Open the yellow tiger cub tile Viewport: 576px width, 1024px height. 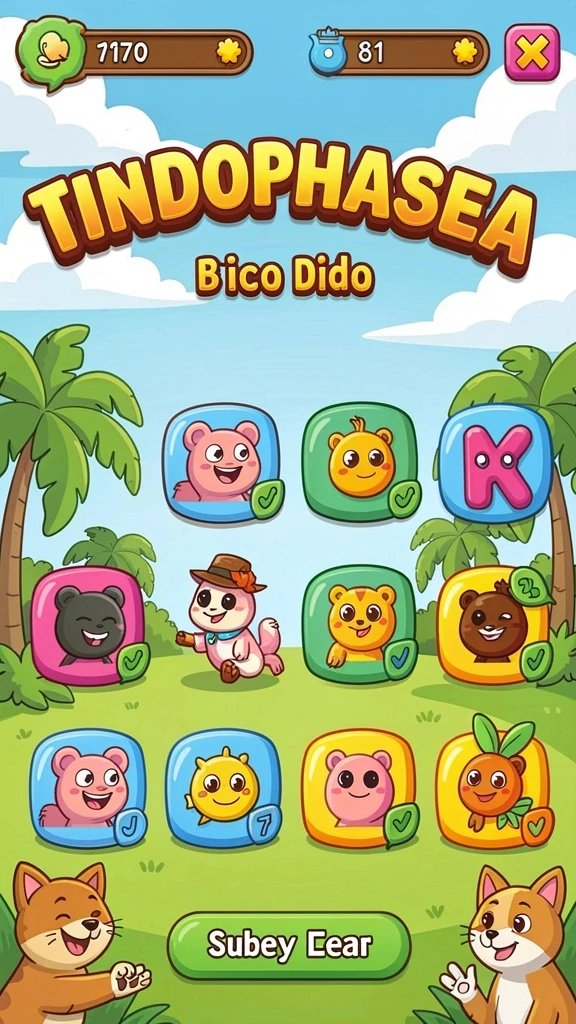[x=360, y=625]
